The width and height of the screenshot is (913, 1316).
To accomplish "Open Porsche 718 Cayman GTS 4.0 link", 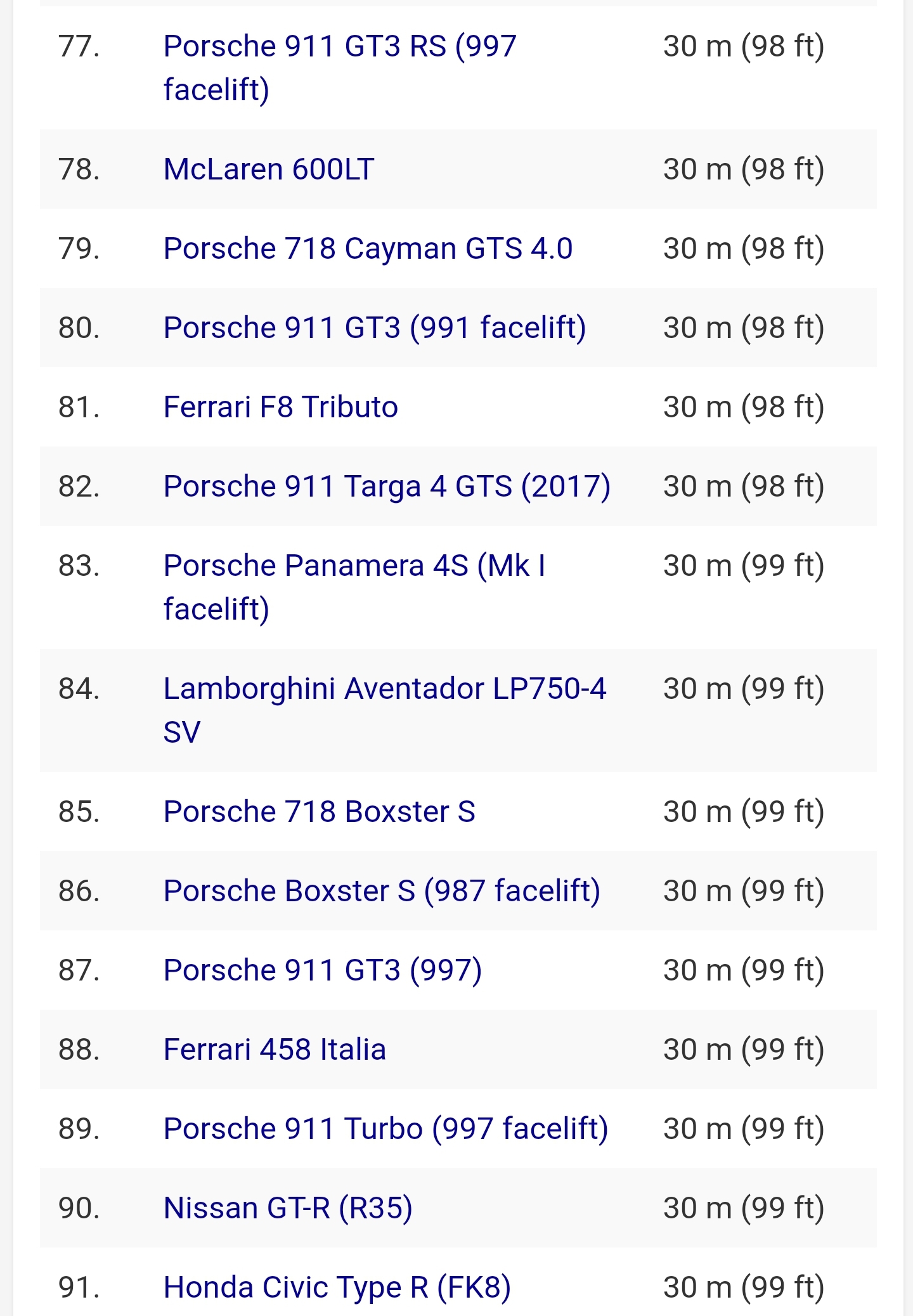I will tap(368, 249).
